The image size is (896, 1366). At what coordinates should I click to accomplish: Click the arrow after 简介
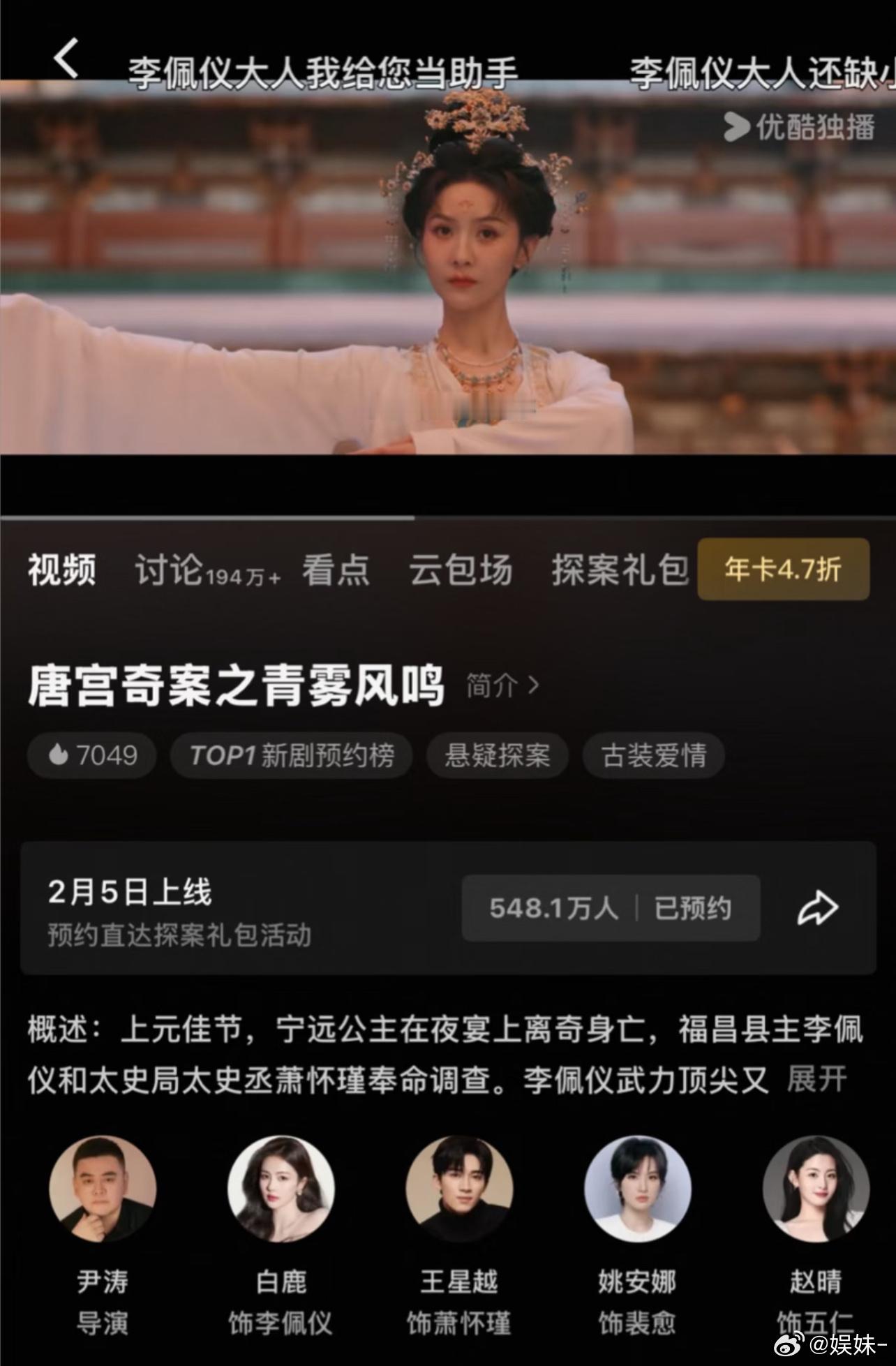[533, 688]
